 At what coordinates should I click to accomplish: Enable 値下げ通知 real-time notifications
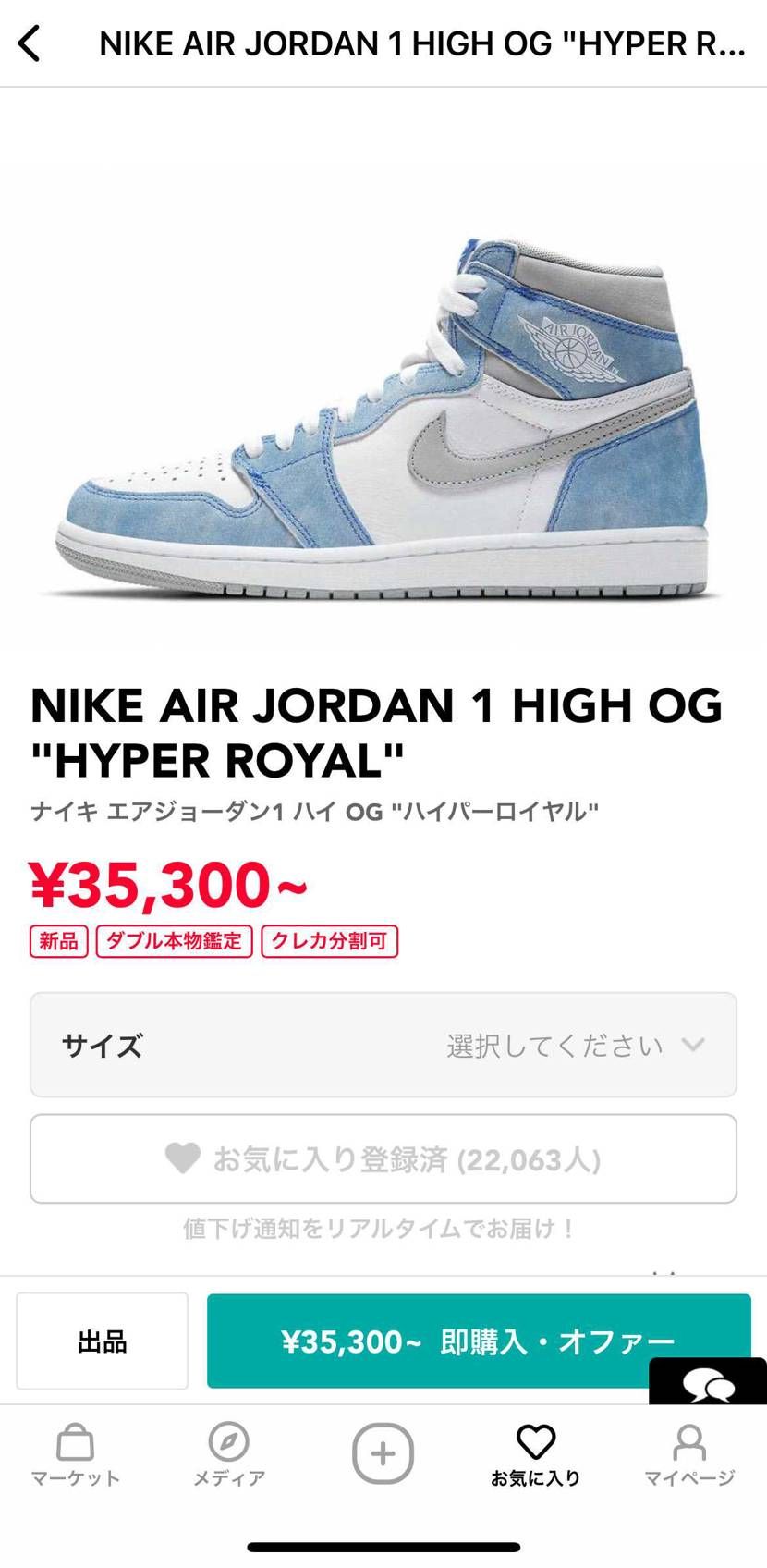377,1229
